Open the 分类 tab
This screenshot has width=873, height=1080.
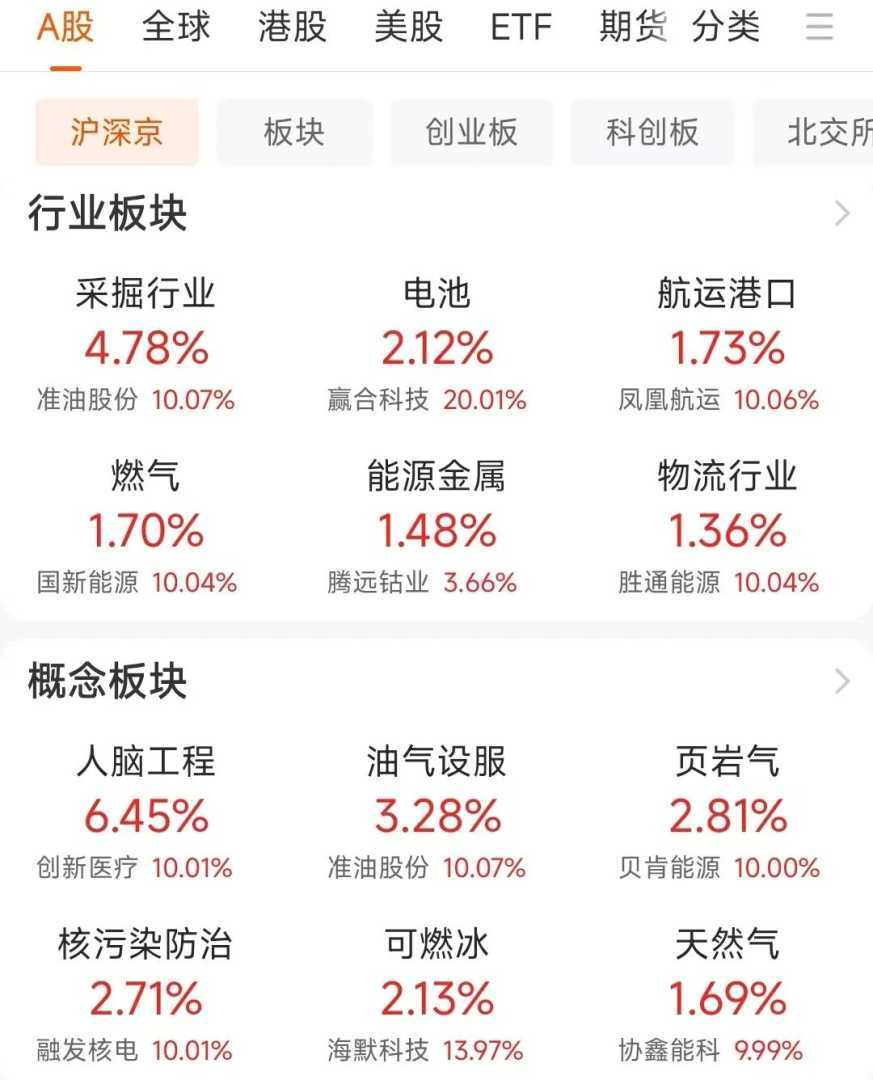(725, 27)
